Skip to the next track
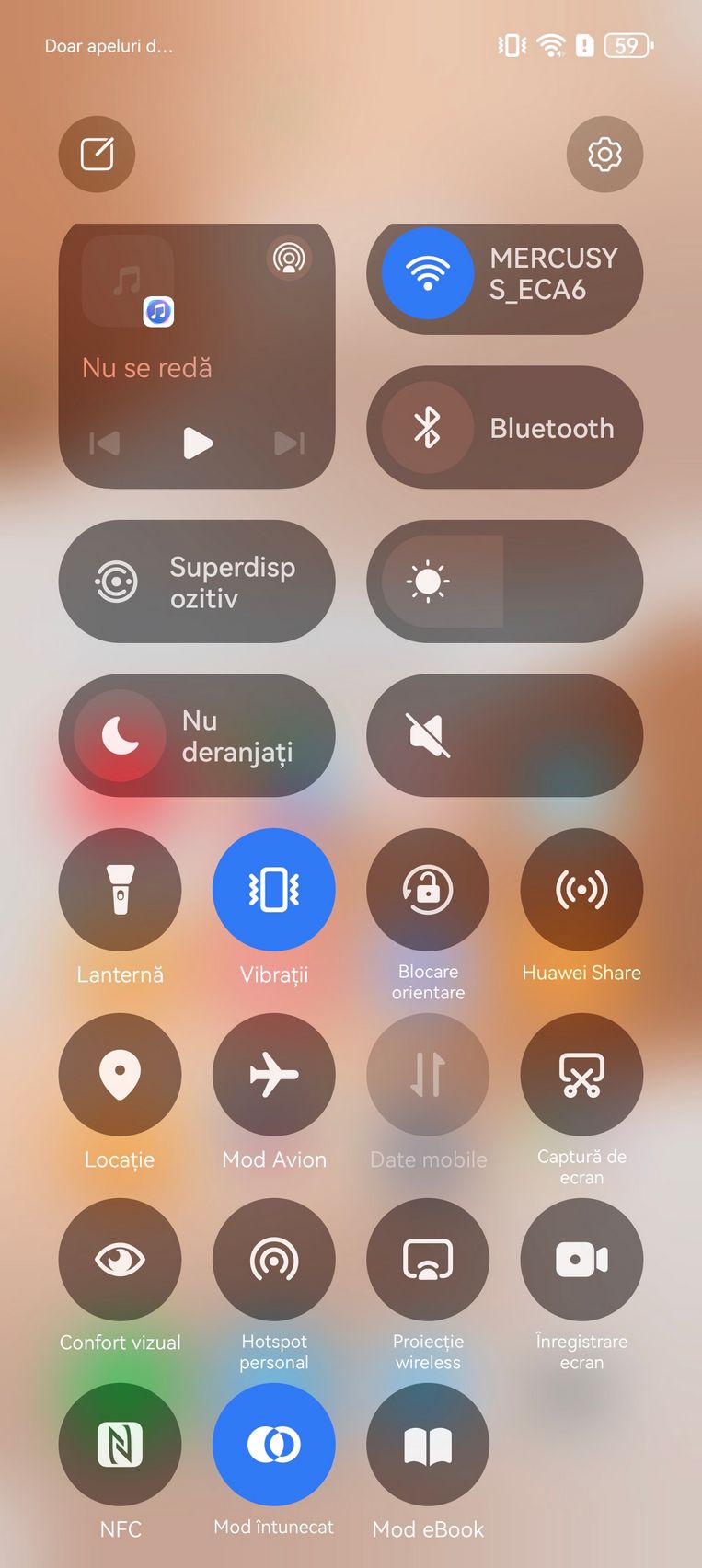 tap(290, 444)
